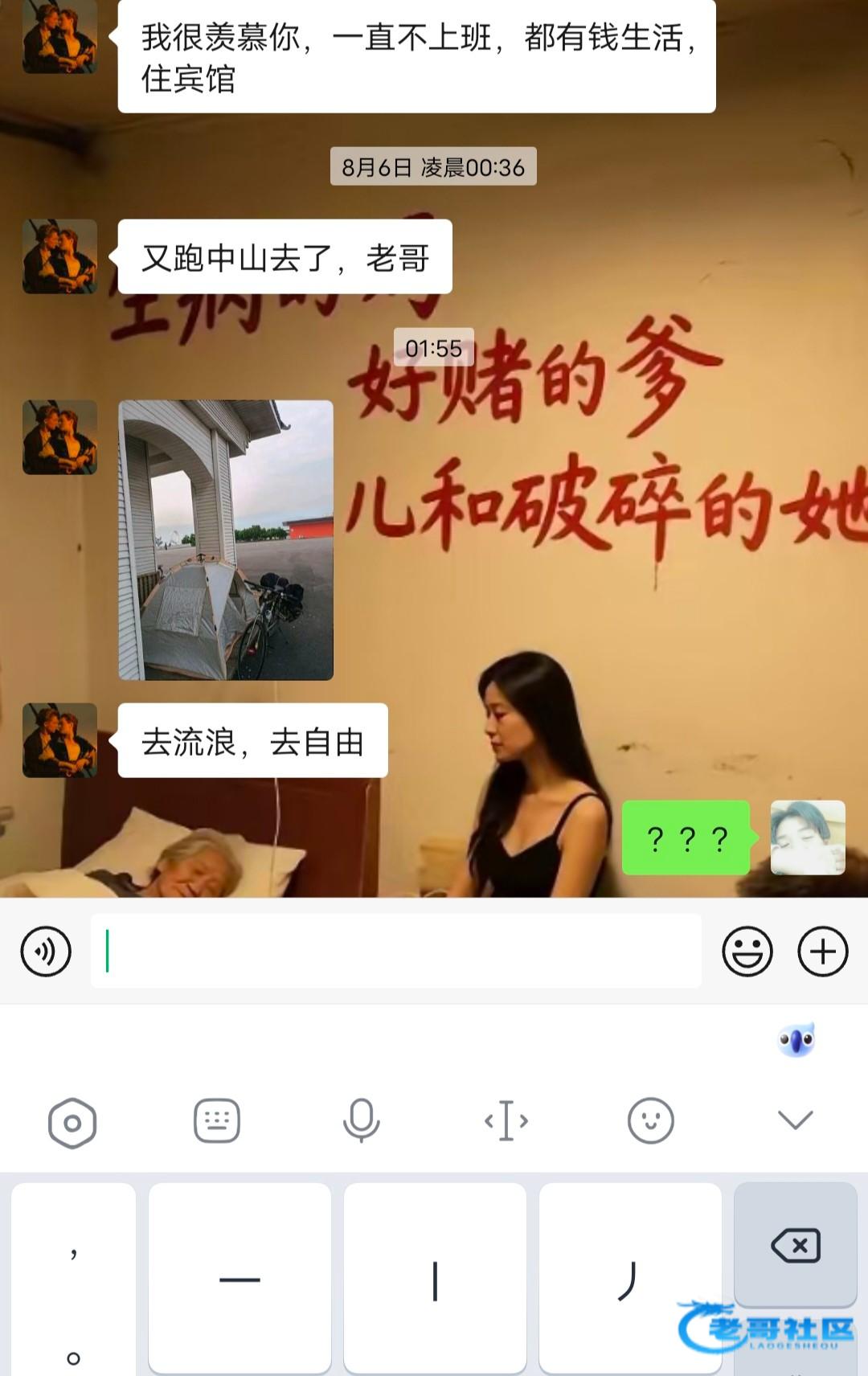The height and width of the screenshot is (1376, 868).
Task: Type the left-falling stroke key
Action: click(629, 1278)
